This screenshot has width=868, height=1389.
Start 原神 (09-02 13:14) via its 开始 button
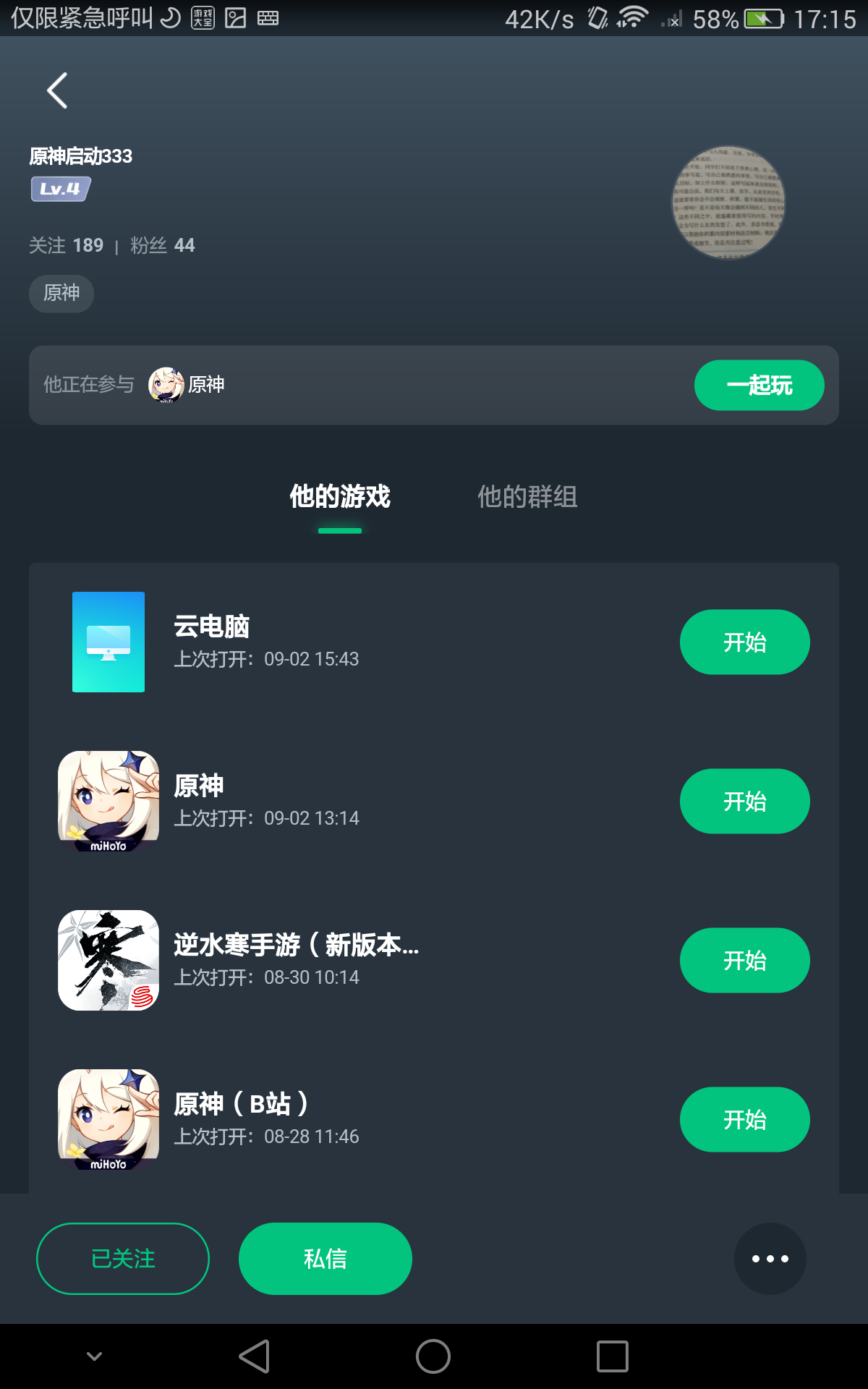click(744, 801)
